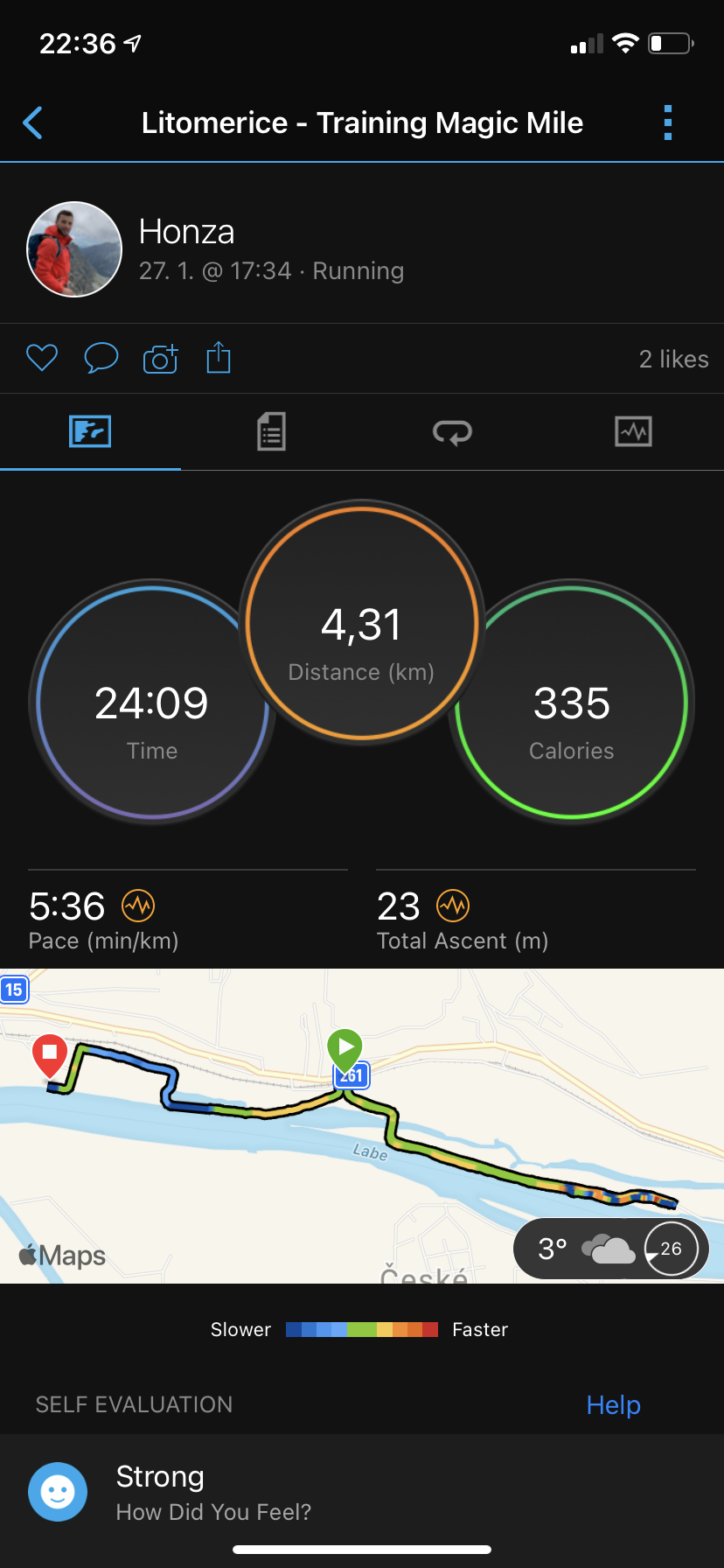Tap Help for self evaluation

[x=613, y=1405]
